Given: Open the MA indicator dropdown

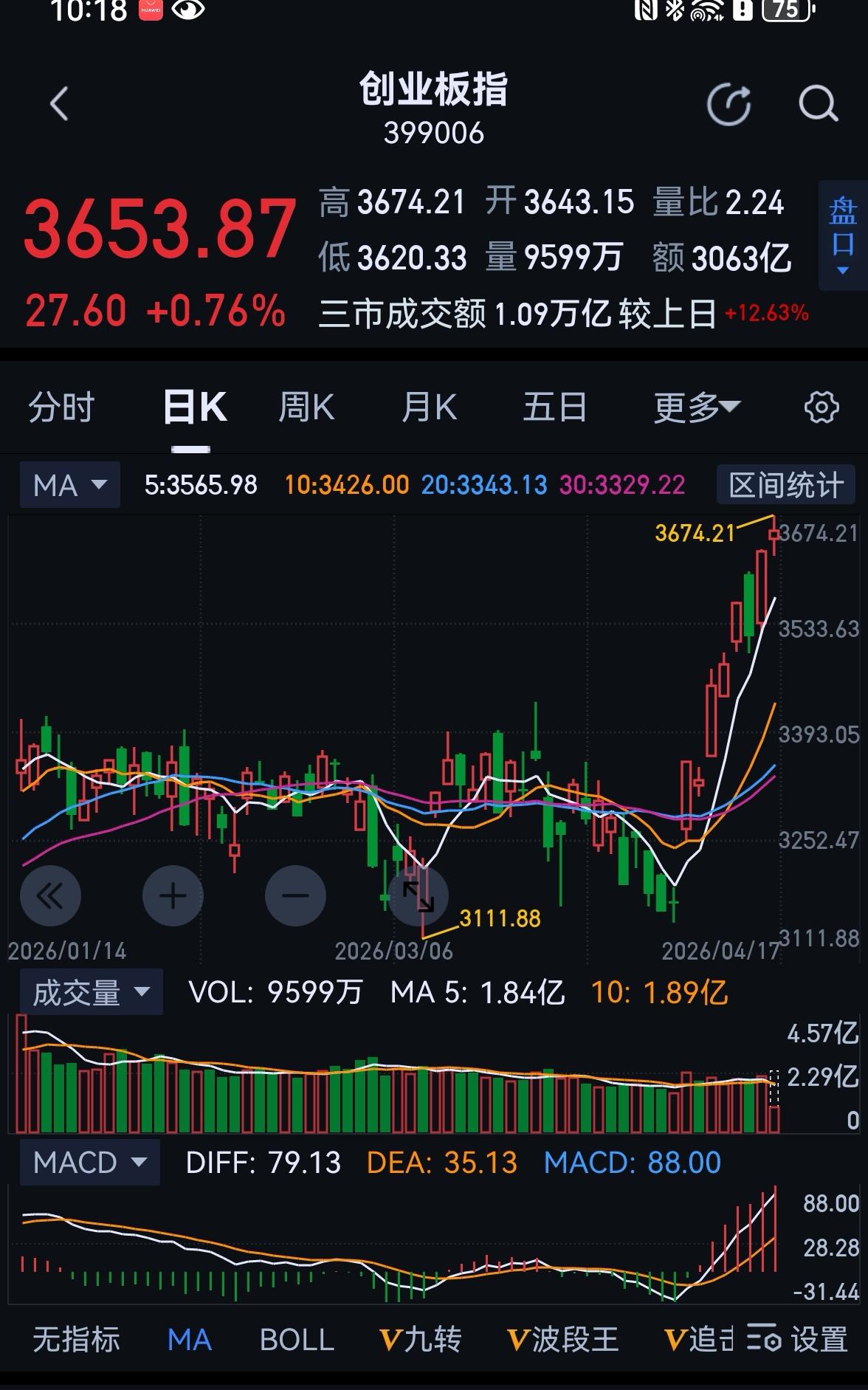Looking at the screenshot, I should click(69, 484).
